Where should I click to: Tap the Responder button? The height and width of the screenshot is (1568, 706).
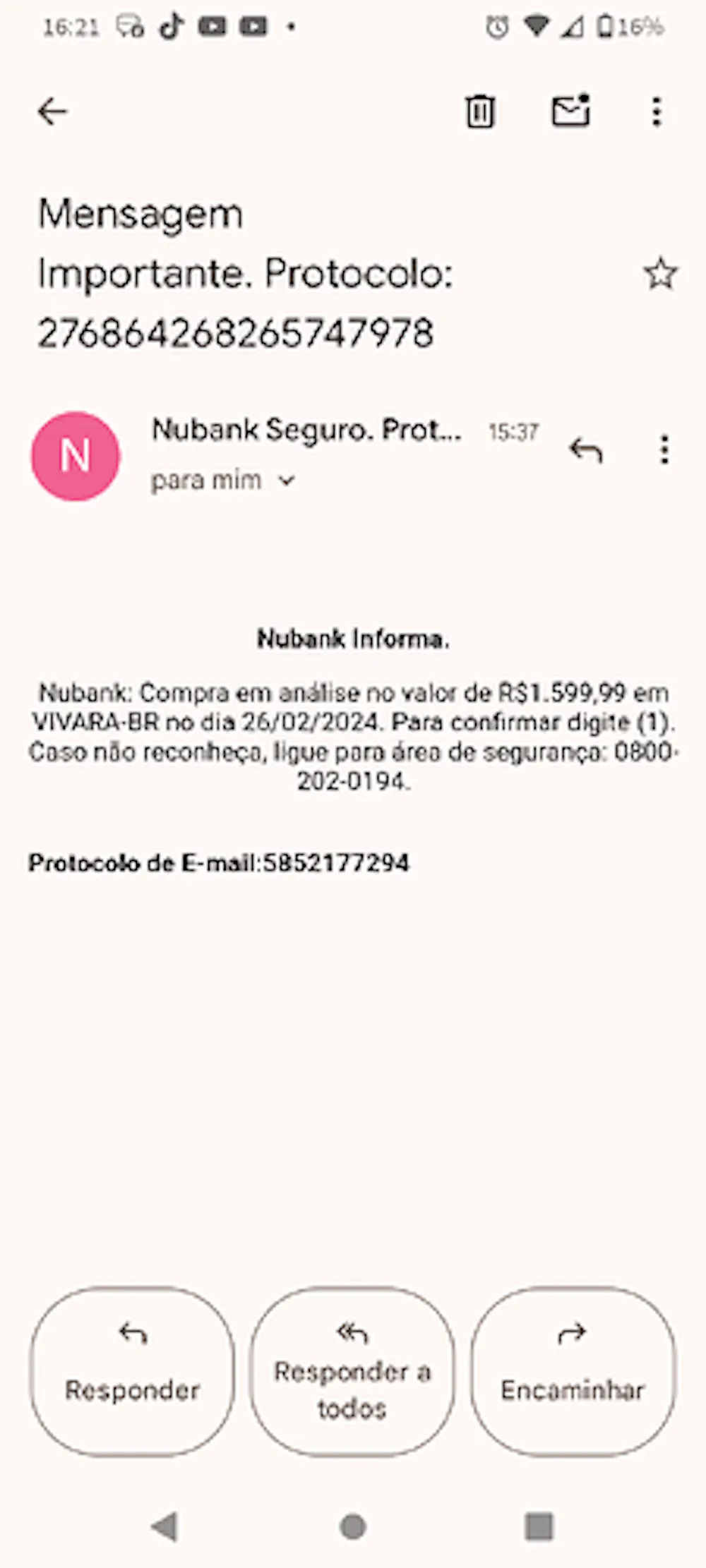(x=132, y=1370)
